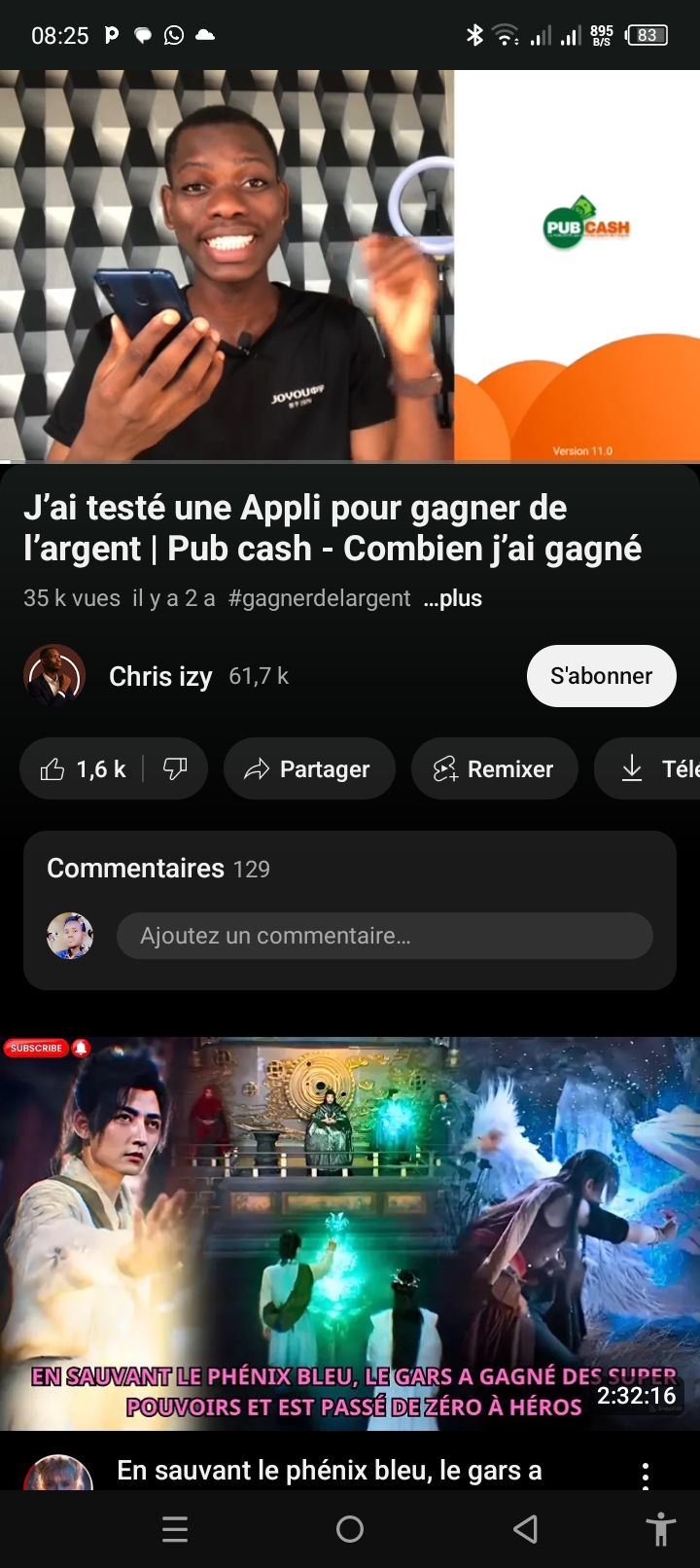Like the video with 1,6 k likes
Viewport: 700px width, 1568px height.
[84, 769]
